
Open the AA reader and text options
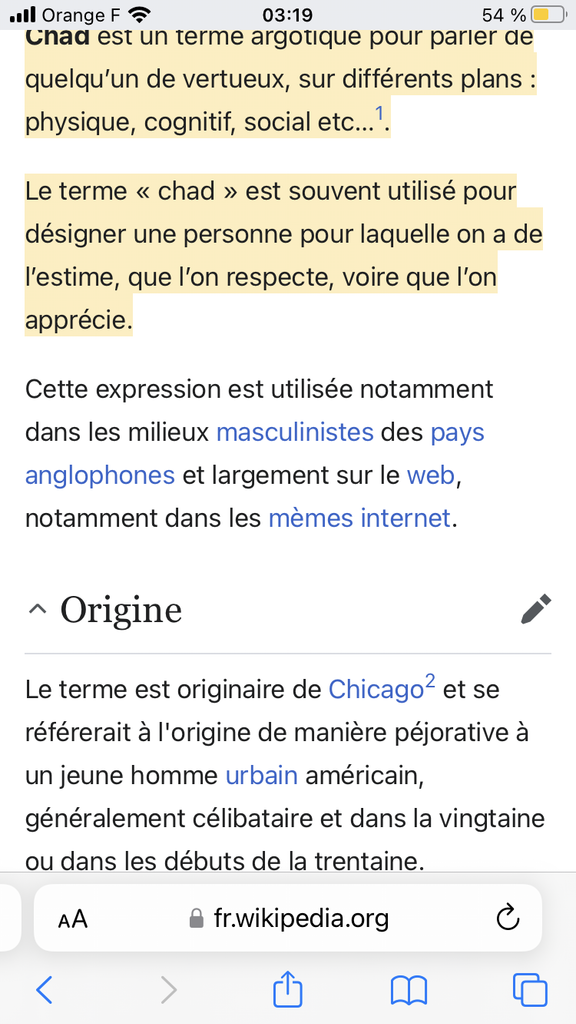coord(72,920)
